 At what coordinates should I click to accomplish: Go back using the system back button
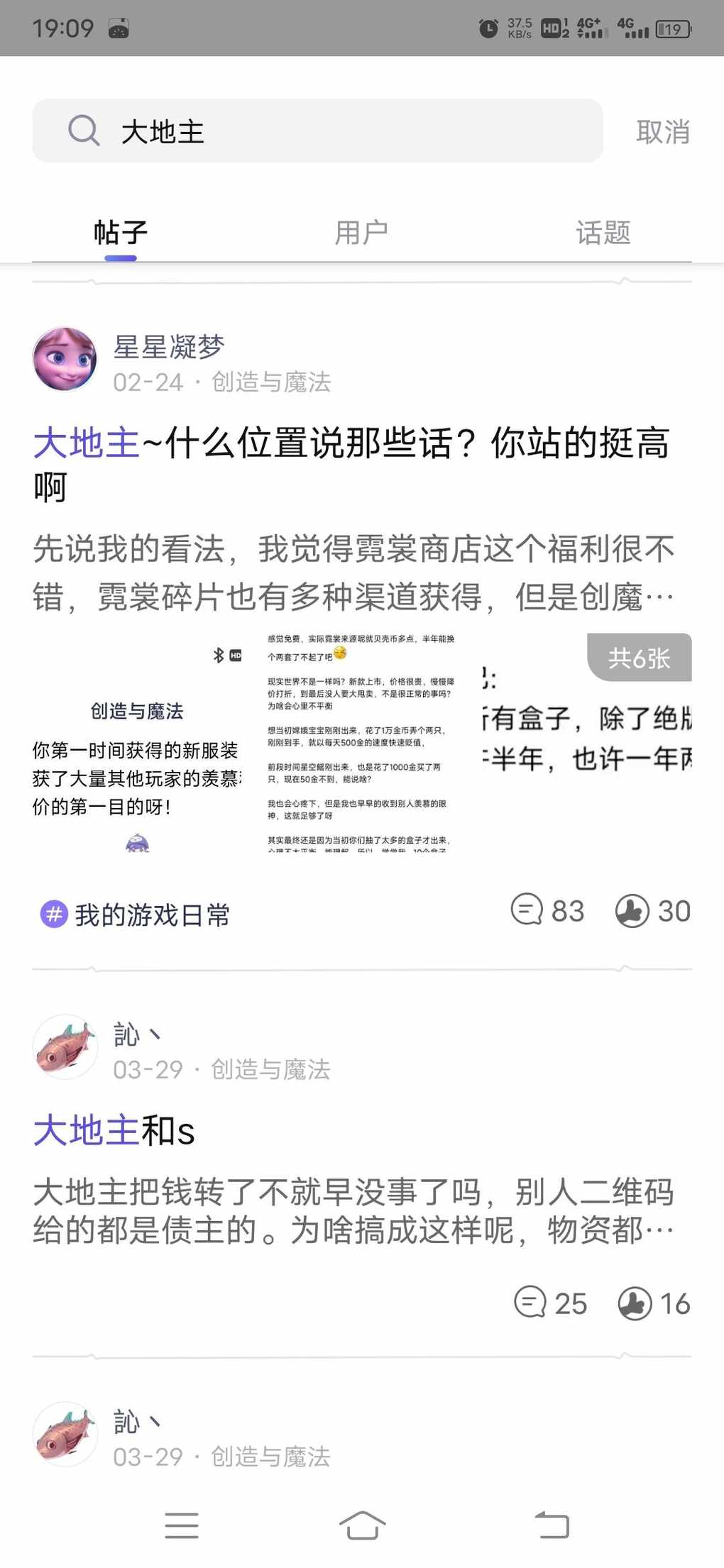pos(552,1525)
